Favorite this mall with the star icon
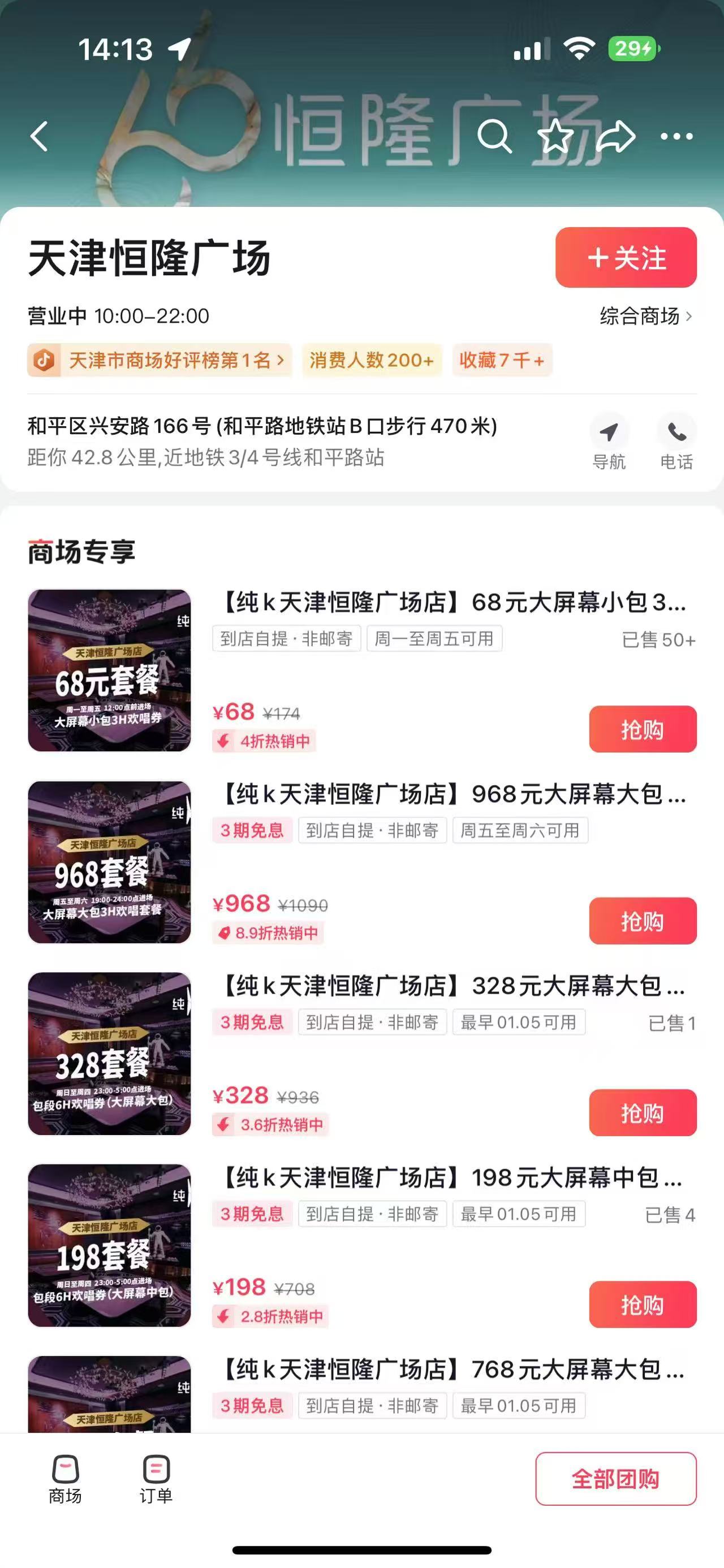 [x=555, y=136]
